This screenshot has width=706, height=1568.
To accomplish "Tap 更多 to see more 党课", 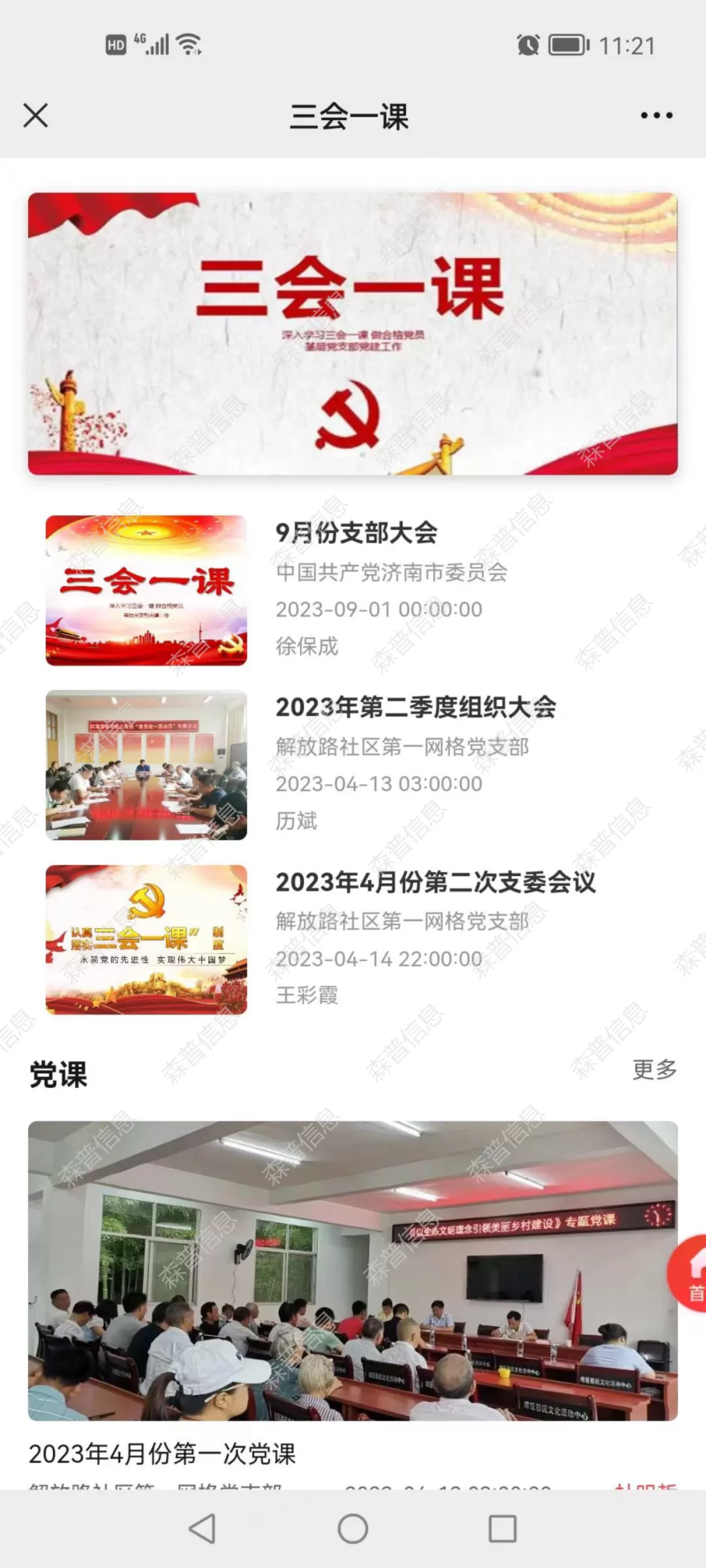I will (x=654, y=1070).
